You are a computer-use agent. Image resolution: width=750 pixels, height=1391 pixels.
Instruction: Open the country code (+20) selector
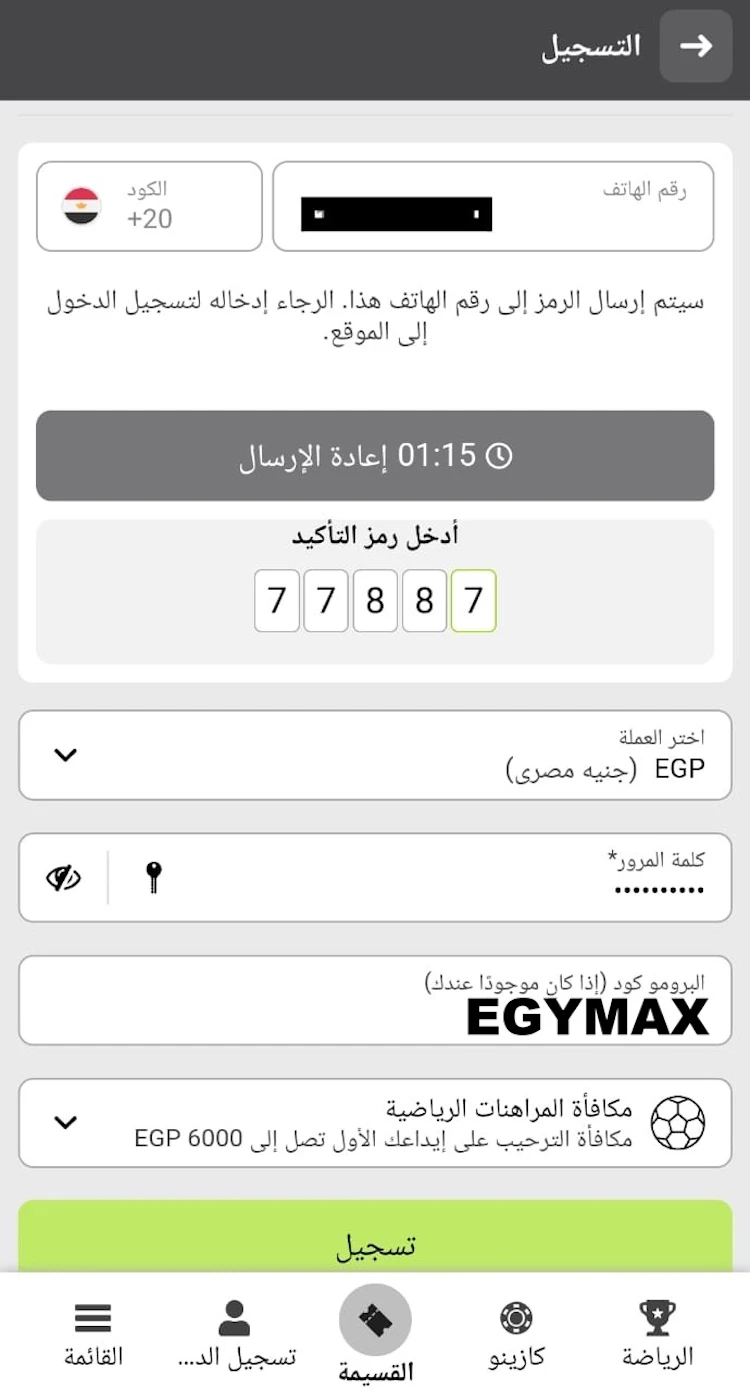(x=149, y=205)
